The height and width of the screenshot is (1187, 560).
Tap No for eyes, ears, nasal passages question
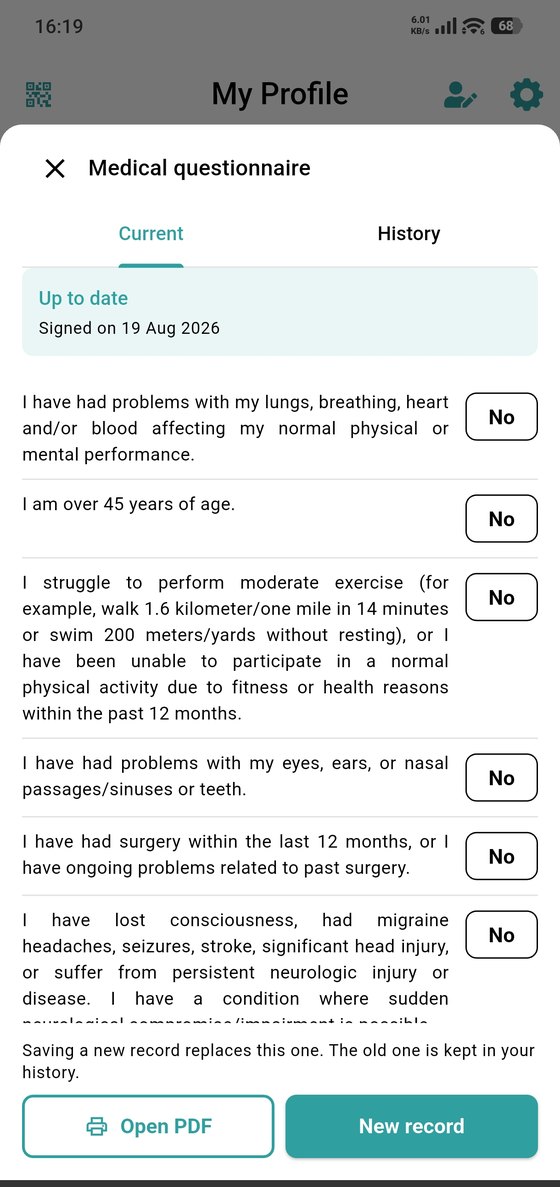pyautogui.click(x=502, y=777)
